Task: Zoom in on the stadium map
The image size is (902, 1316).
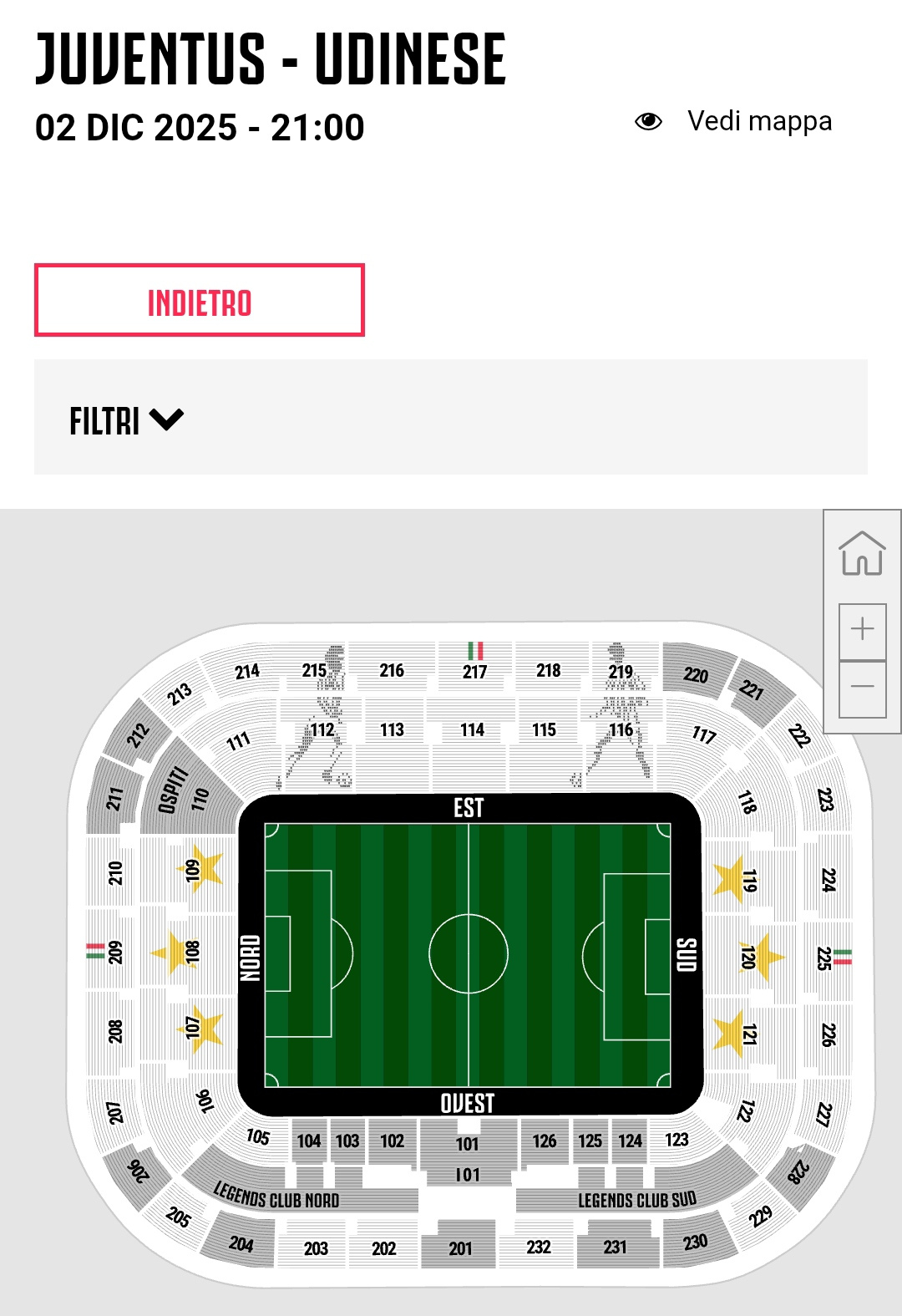Action: (862, 630)
